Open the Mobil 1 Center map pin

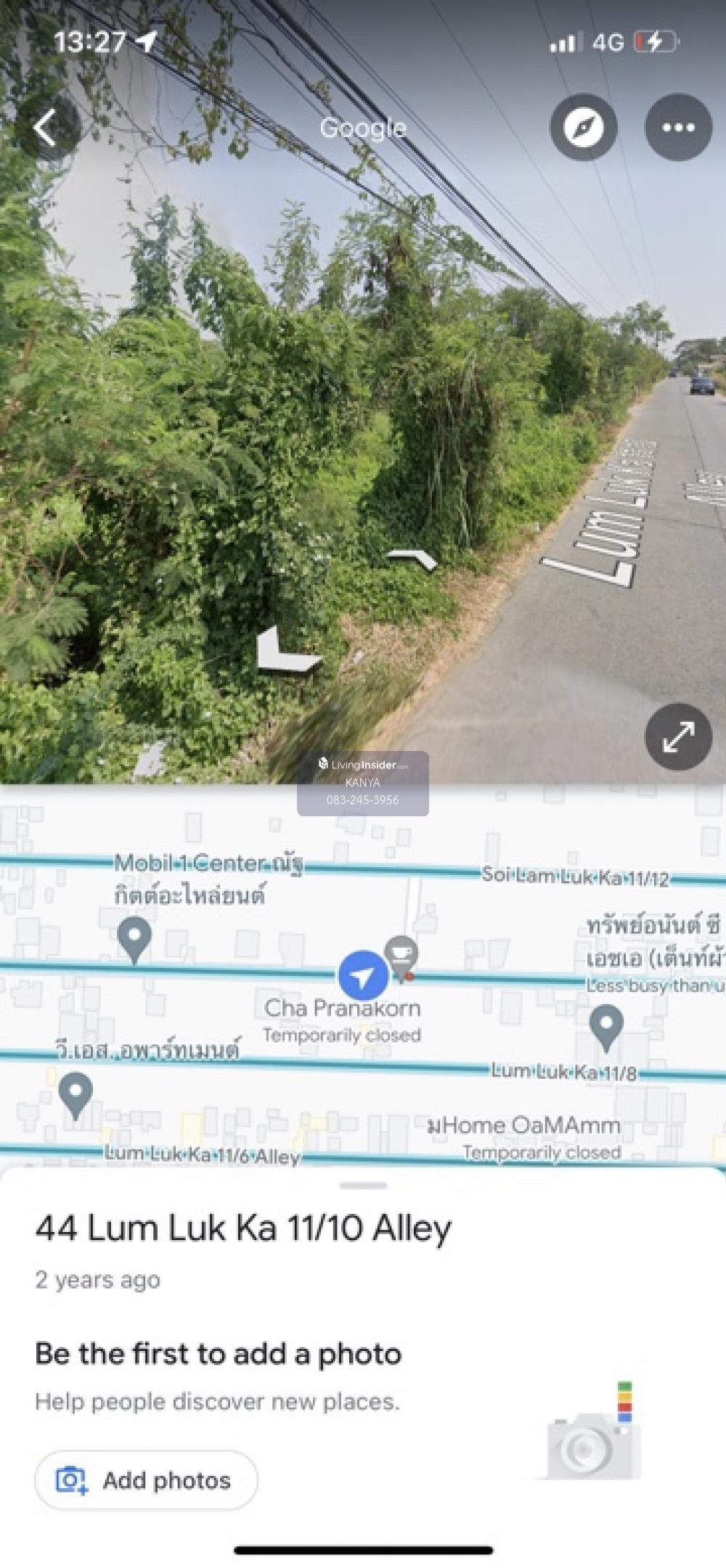[134, 939]
